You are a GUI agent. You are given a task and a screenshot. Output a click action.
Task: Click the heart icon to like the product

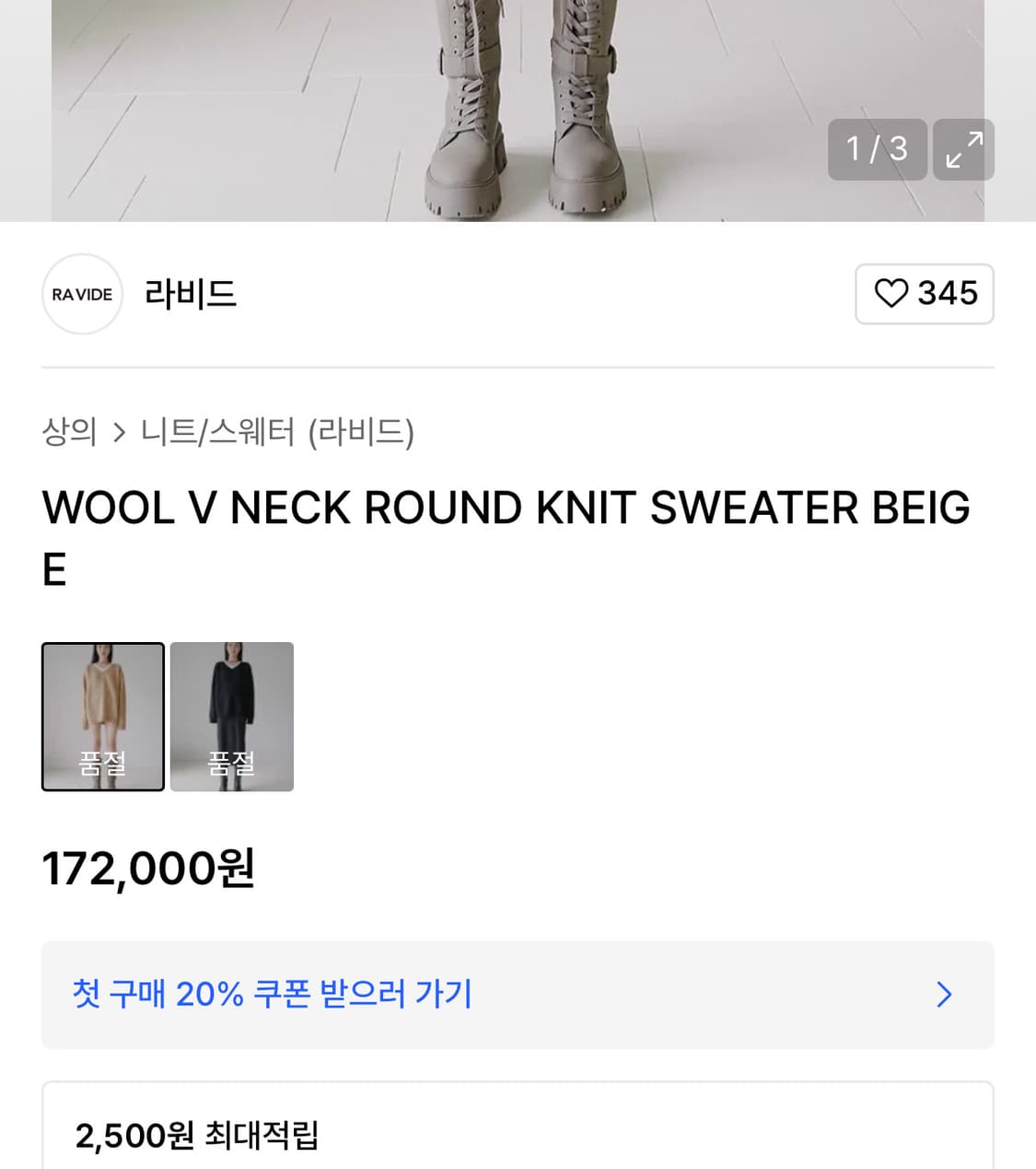[892, 294]
